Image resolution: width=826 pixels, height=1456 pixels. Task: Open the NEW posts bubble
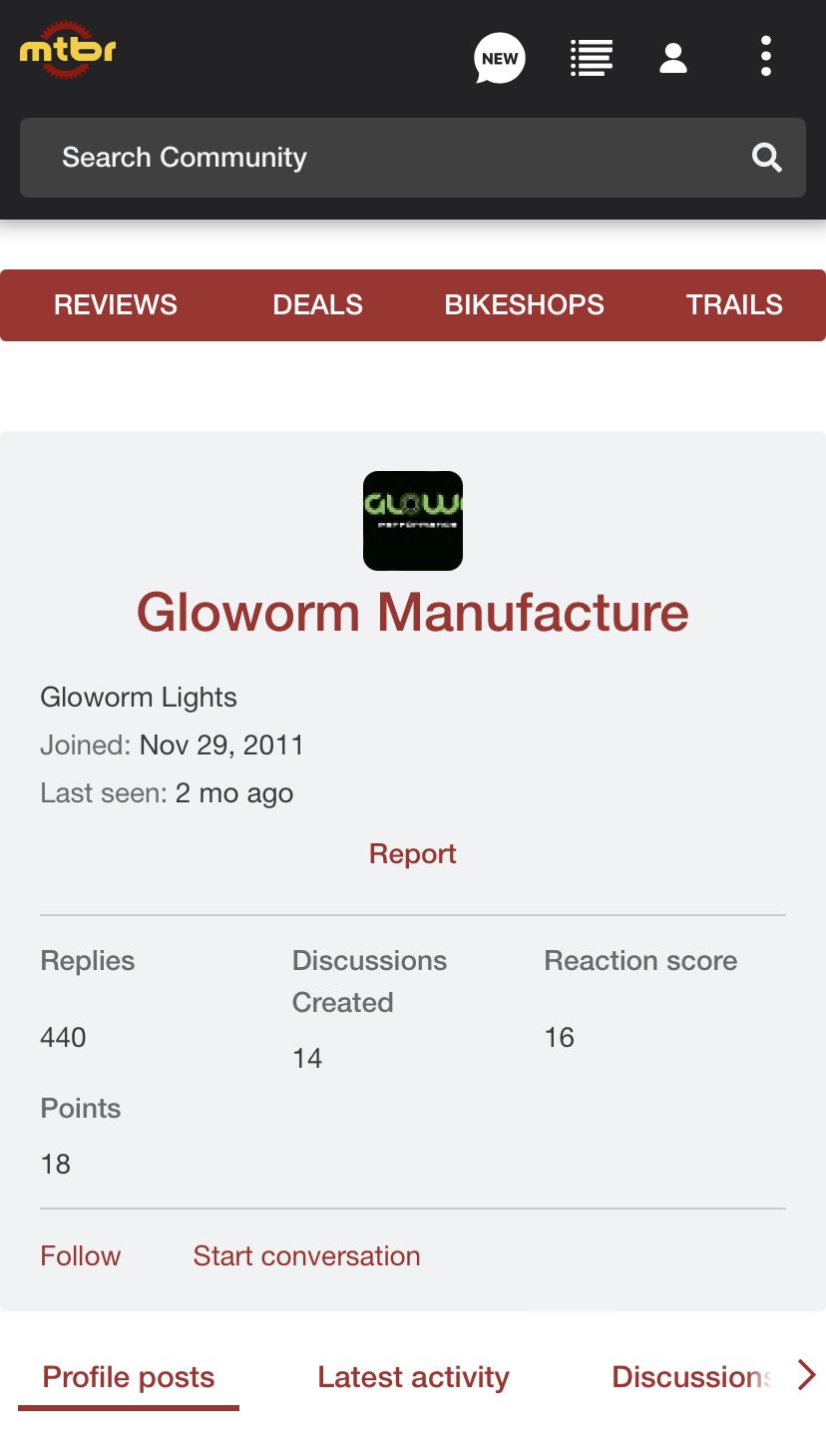click(x=499, y=57)
